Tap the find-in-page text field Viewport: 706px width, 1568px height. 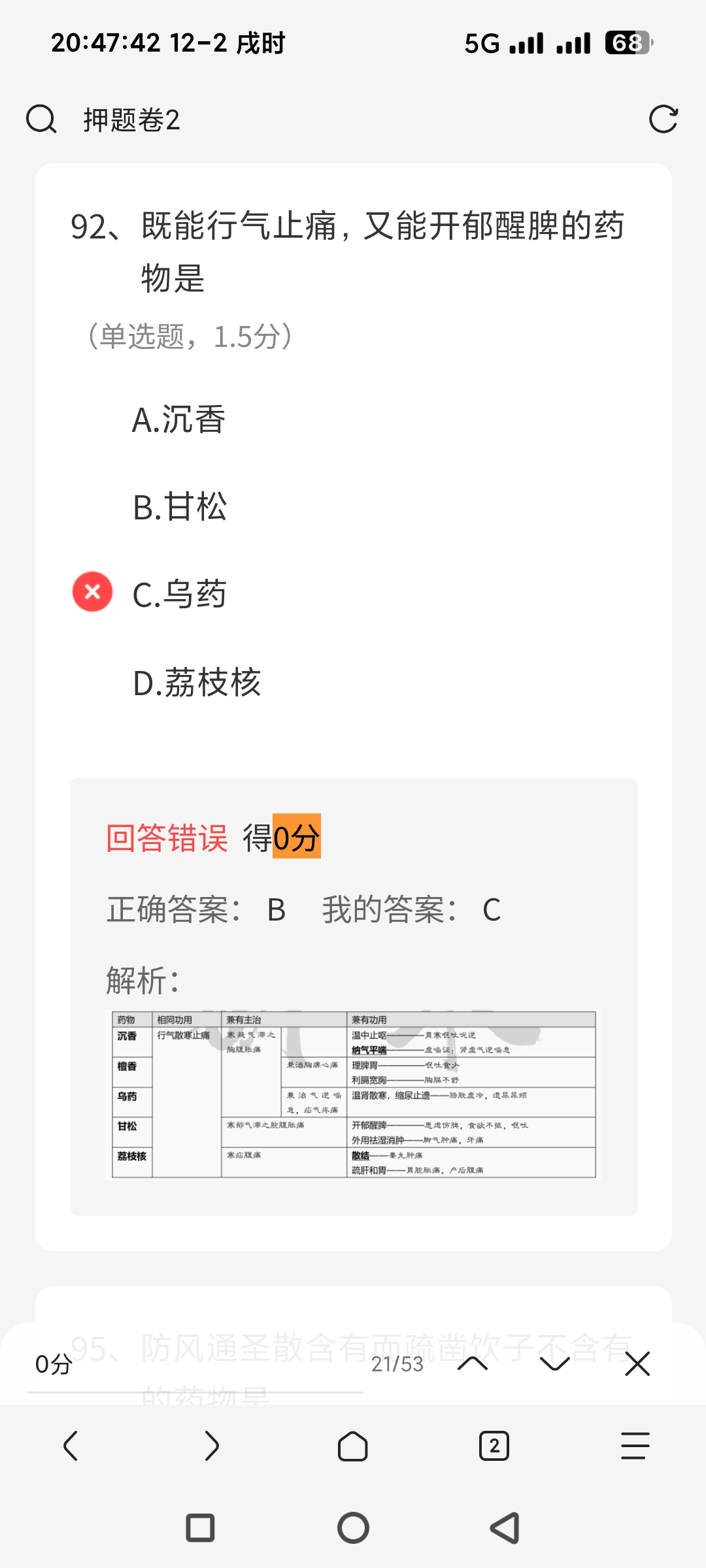[196, 1364]
